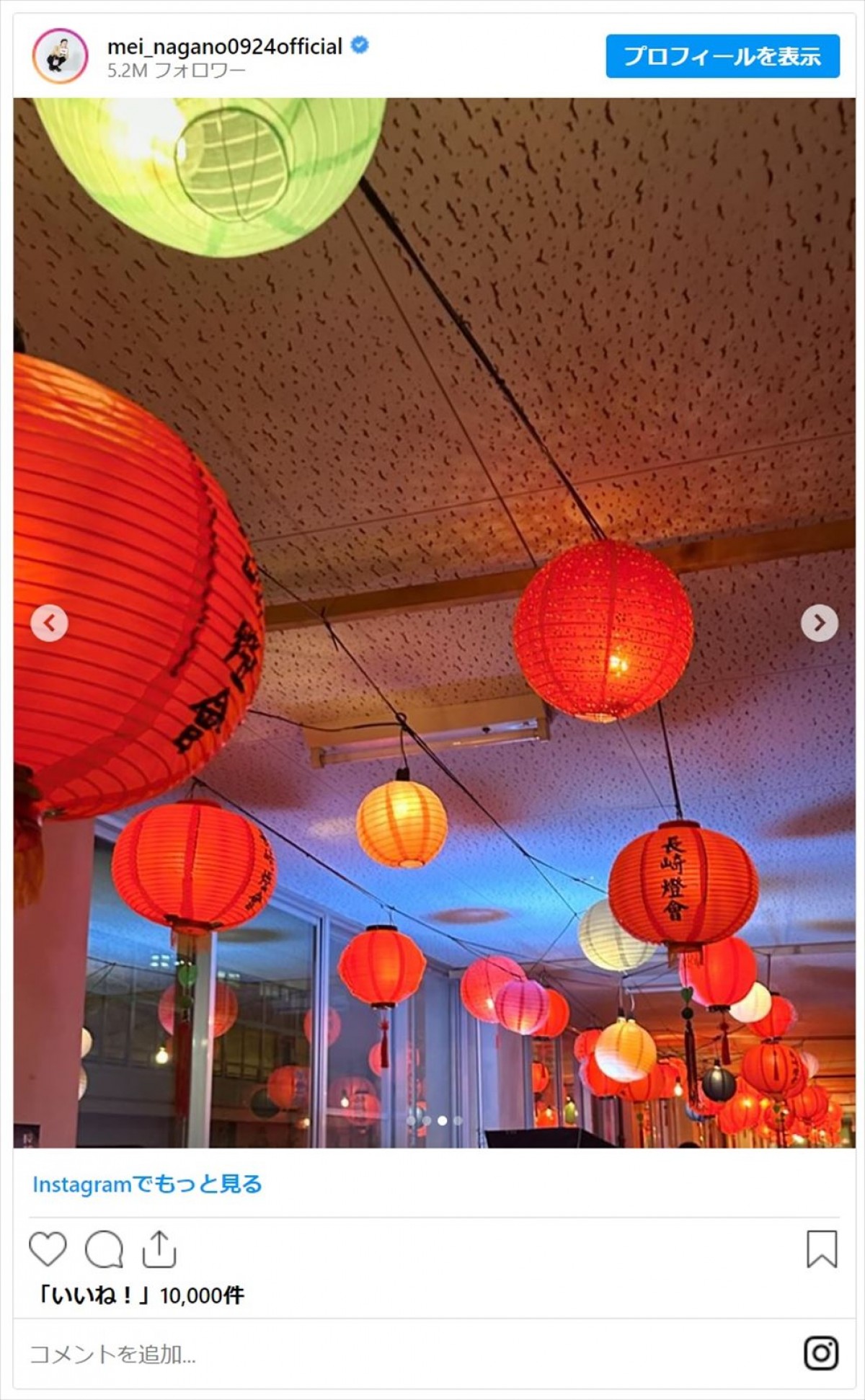Open Instagramでもっと見る link

[147, 1184]
